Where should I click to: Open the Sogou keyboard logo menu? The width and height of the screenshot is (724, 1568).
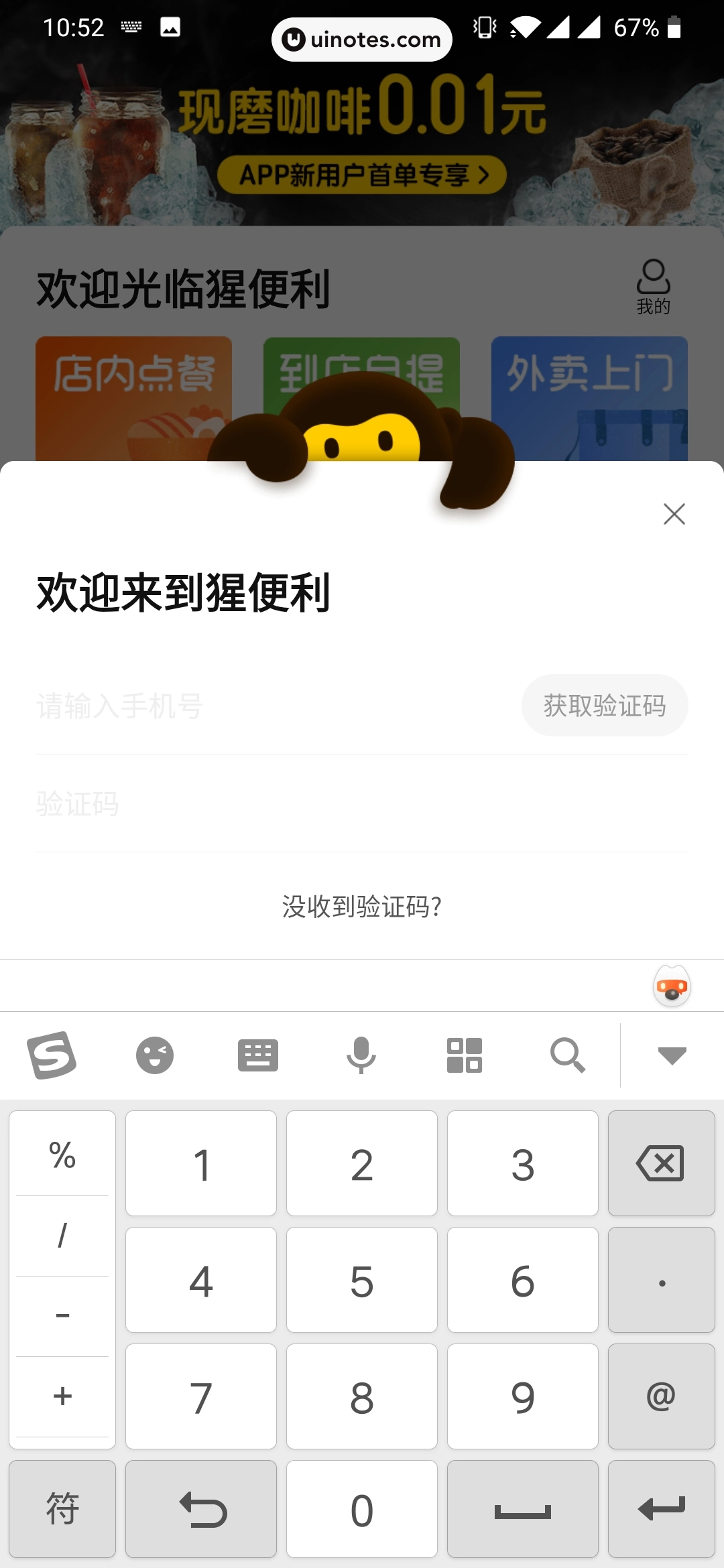[52, 1055]
